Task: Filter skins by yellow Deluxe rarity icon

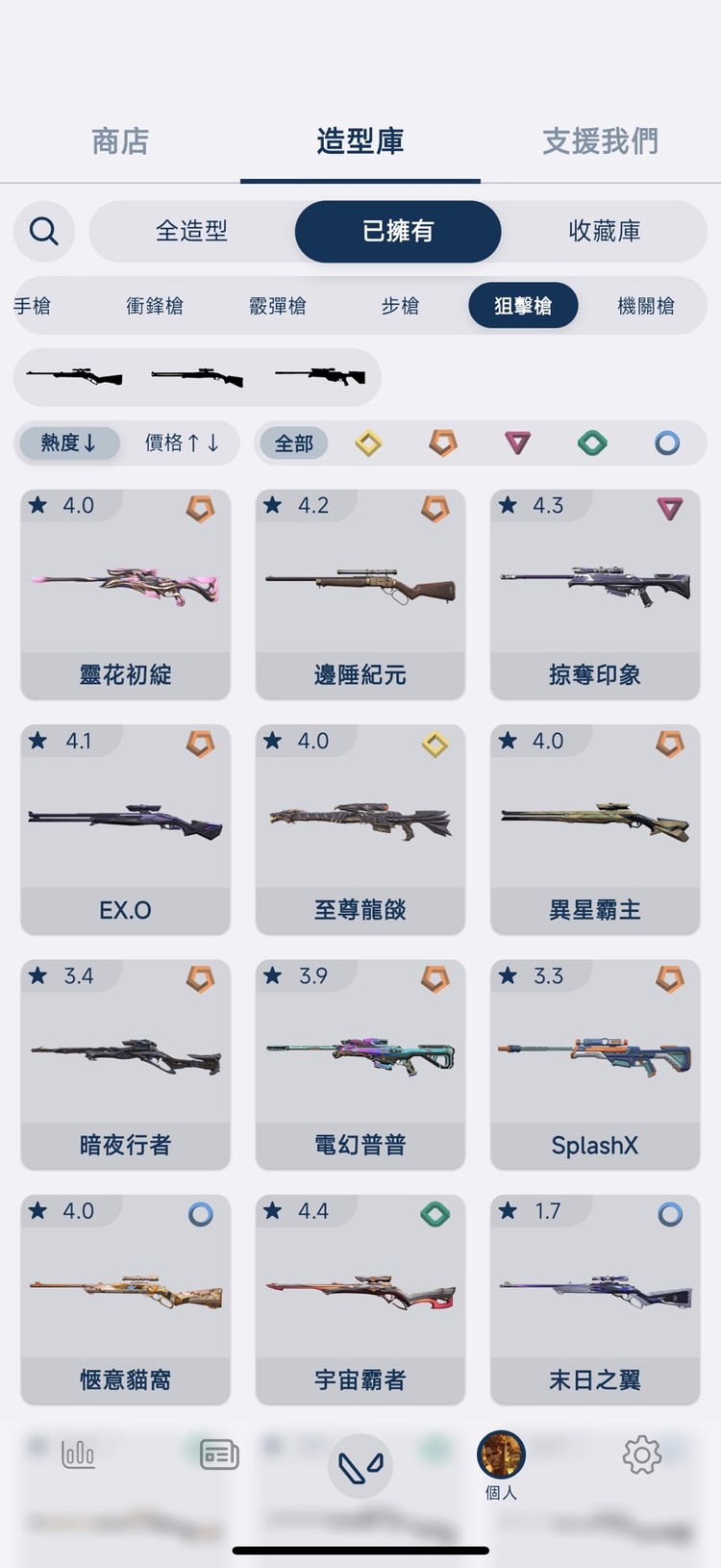Action: click(x=369, y=443)
